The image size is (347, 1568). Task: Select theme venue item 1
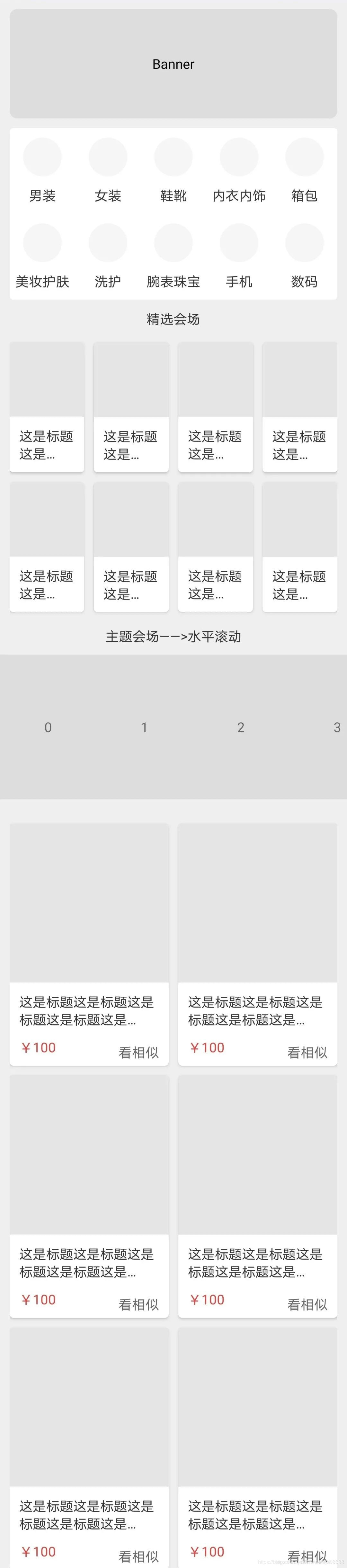(144, 727)
